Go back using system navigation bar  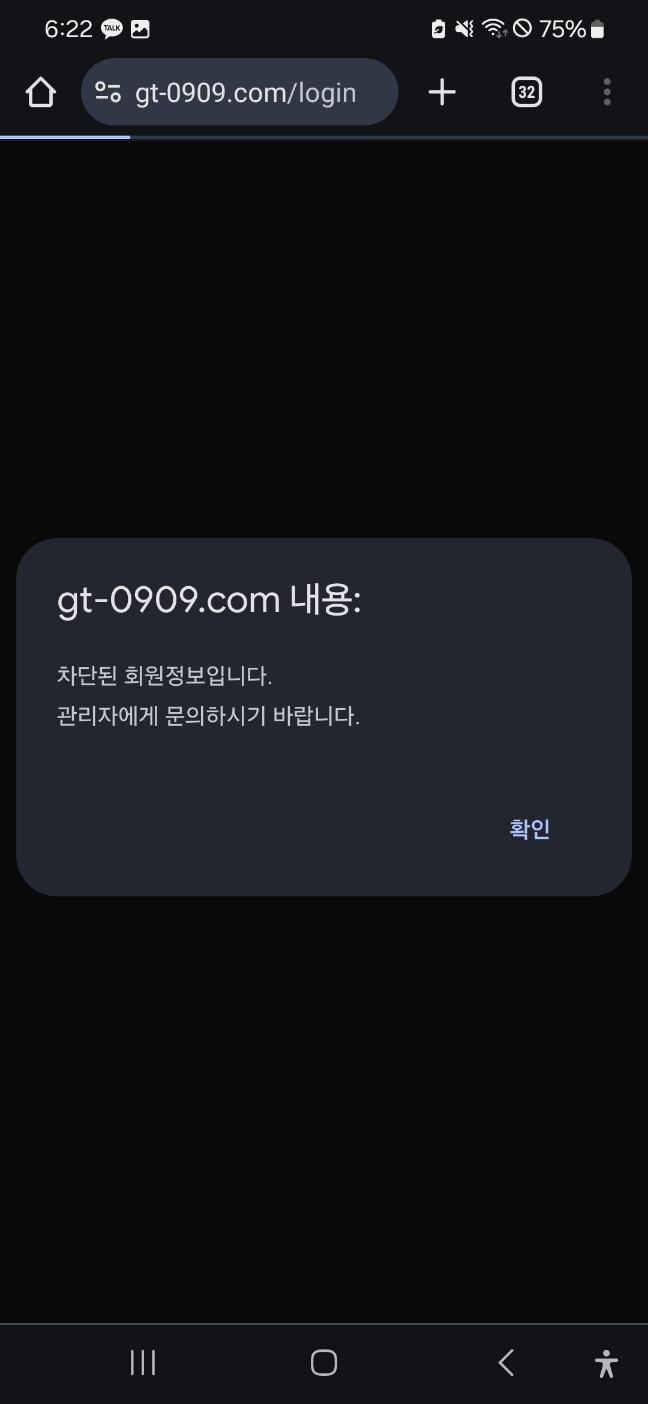coord(506,1362)
